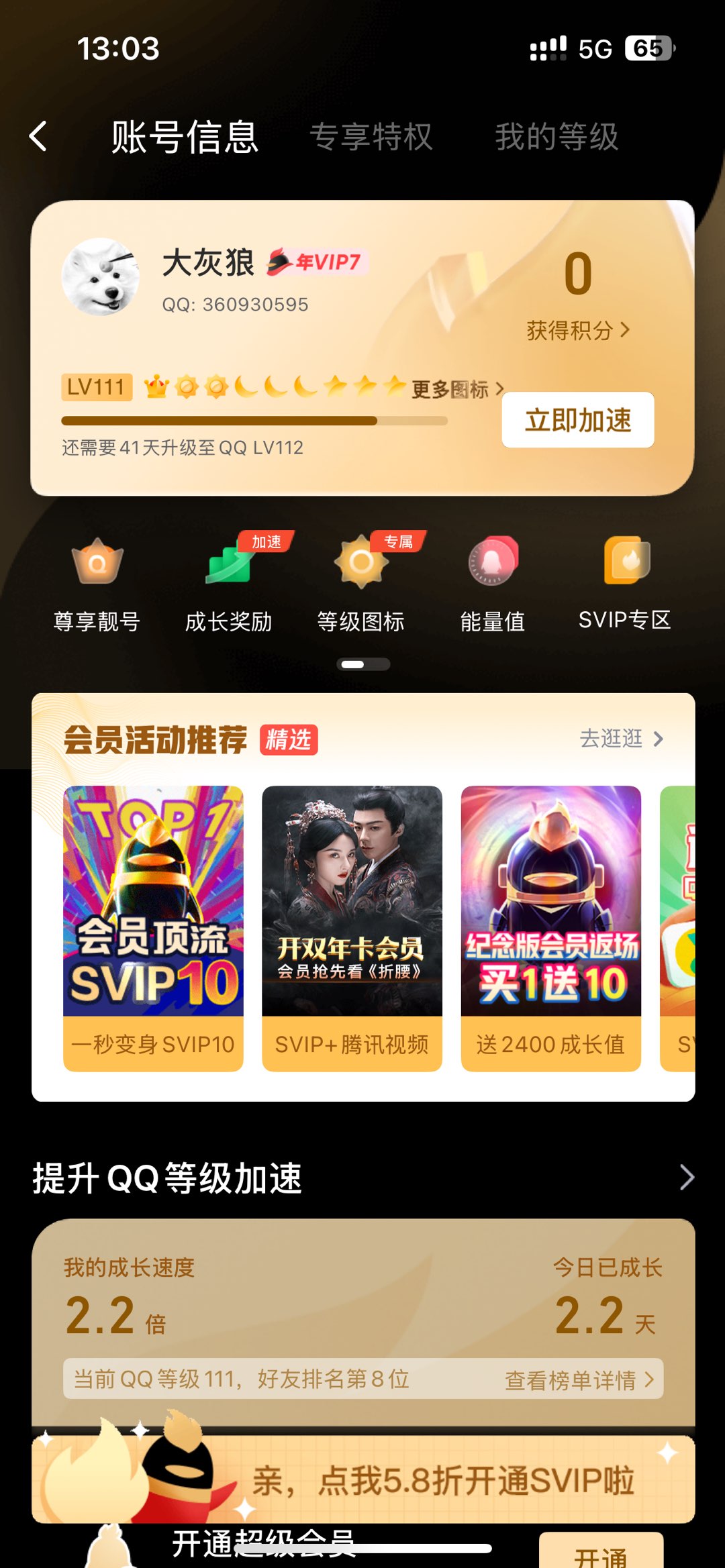Switch to the 专享特权 tab
This screenshot has height=1568, width=725.
point(371,137)
